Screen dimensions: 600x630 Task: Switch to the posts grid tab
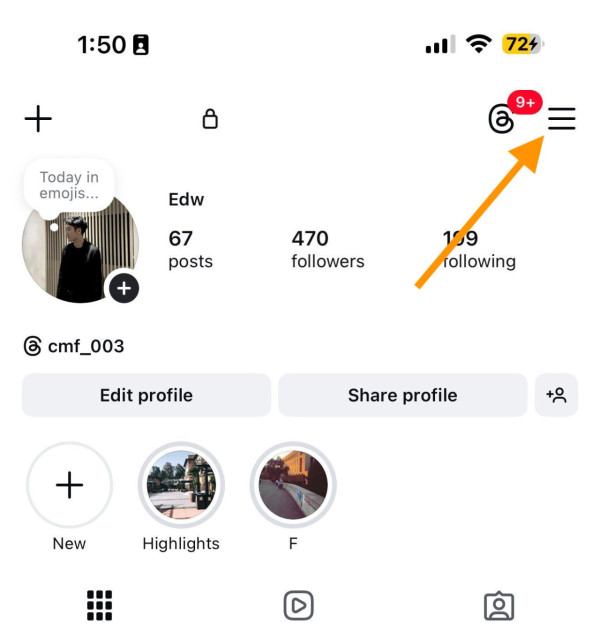pyautogui.click(x=99, y=605)
